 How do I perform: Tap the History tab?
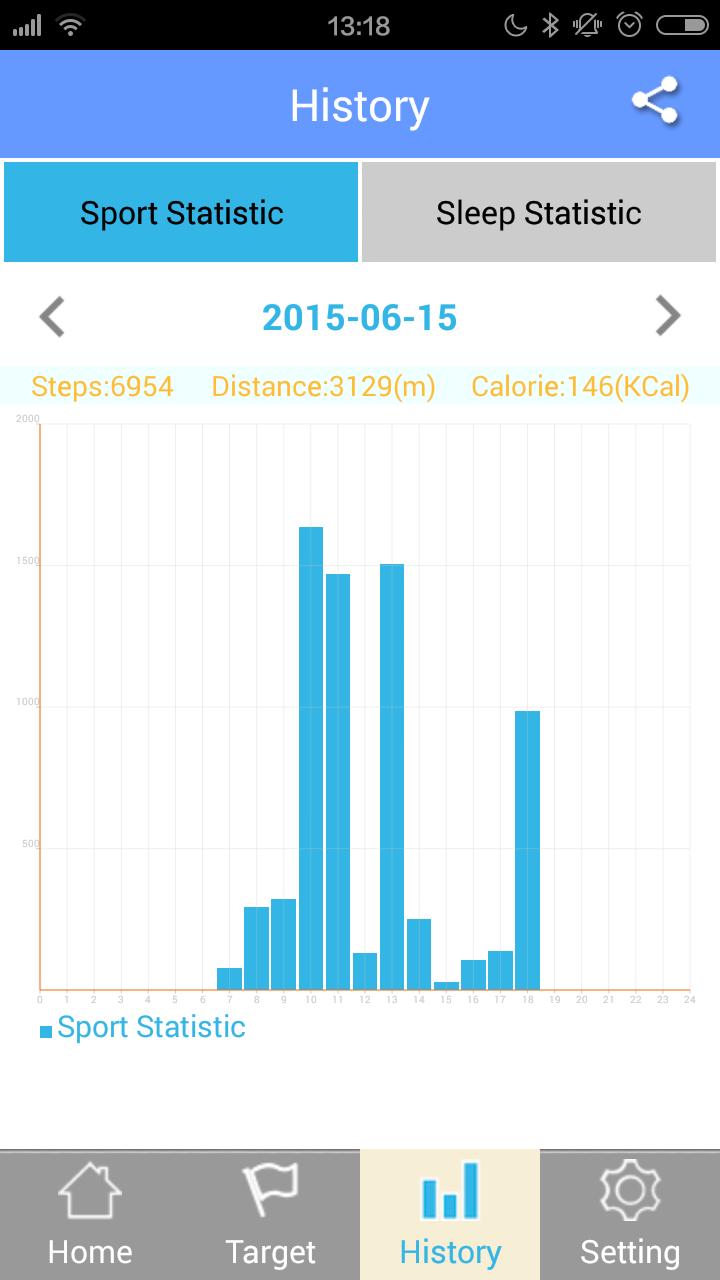[x=450, y=1215]
